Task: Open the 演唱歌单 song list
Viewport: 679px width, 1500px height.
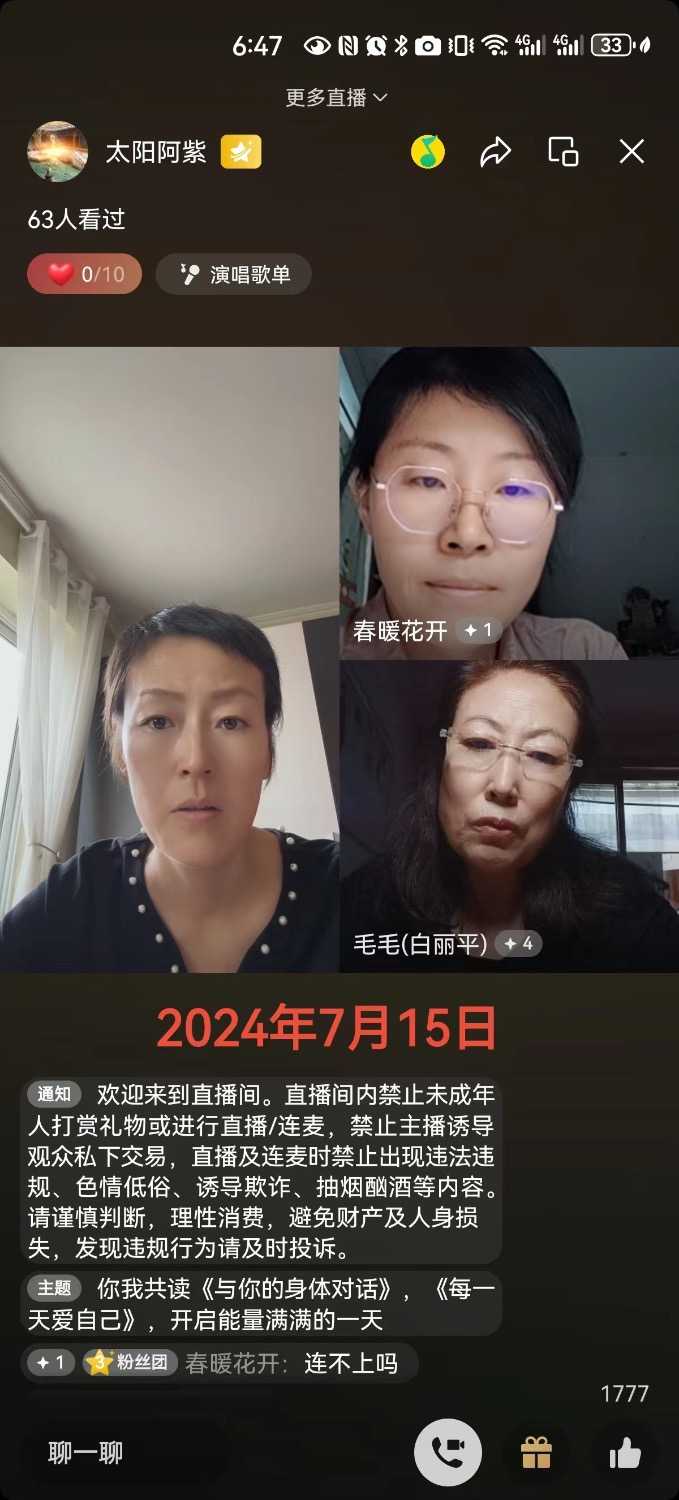Action: [234, 274]
